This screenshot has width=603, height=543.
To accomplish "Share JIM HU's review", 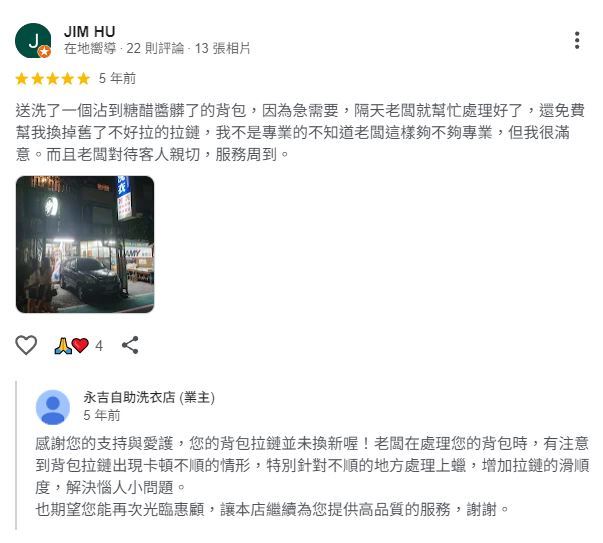I will click(x=130, y=345).
